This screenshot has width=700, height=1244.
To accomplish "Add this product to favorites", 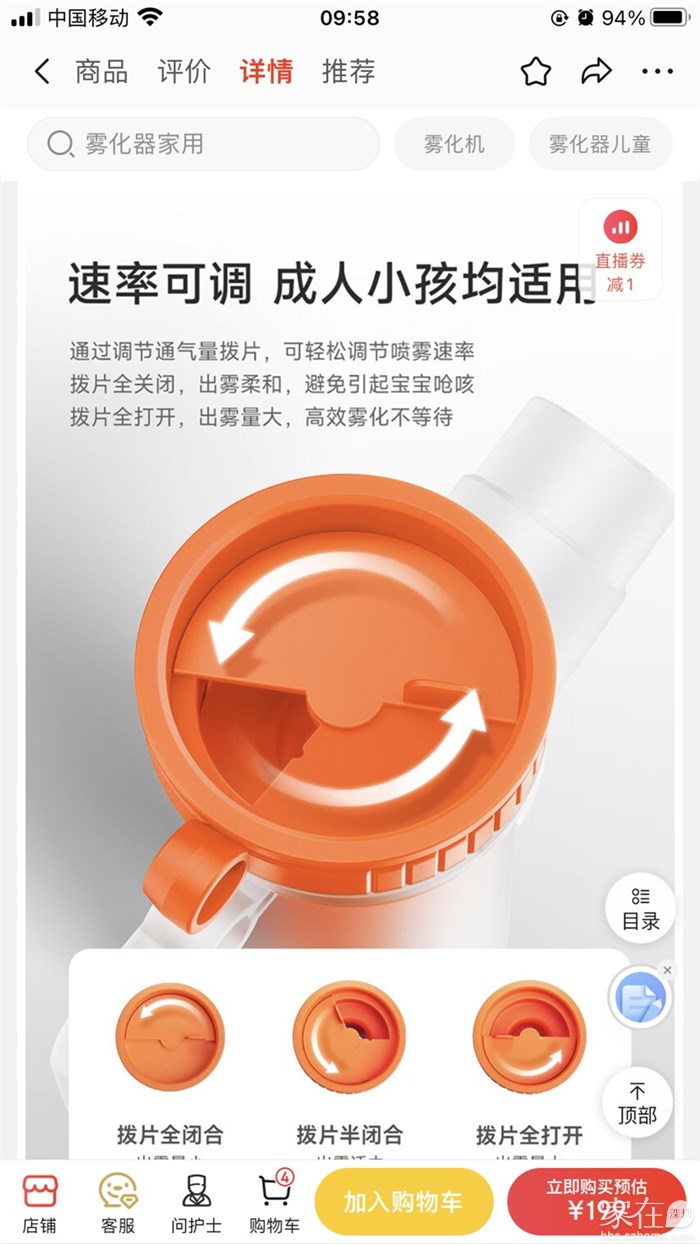I will coord(536,72).
